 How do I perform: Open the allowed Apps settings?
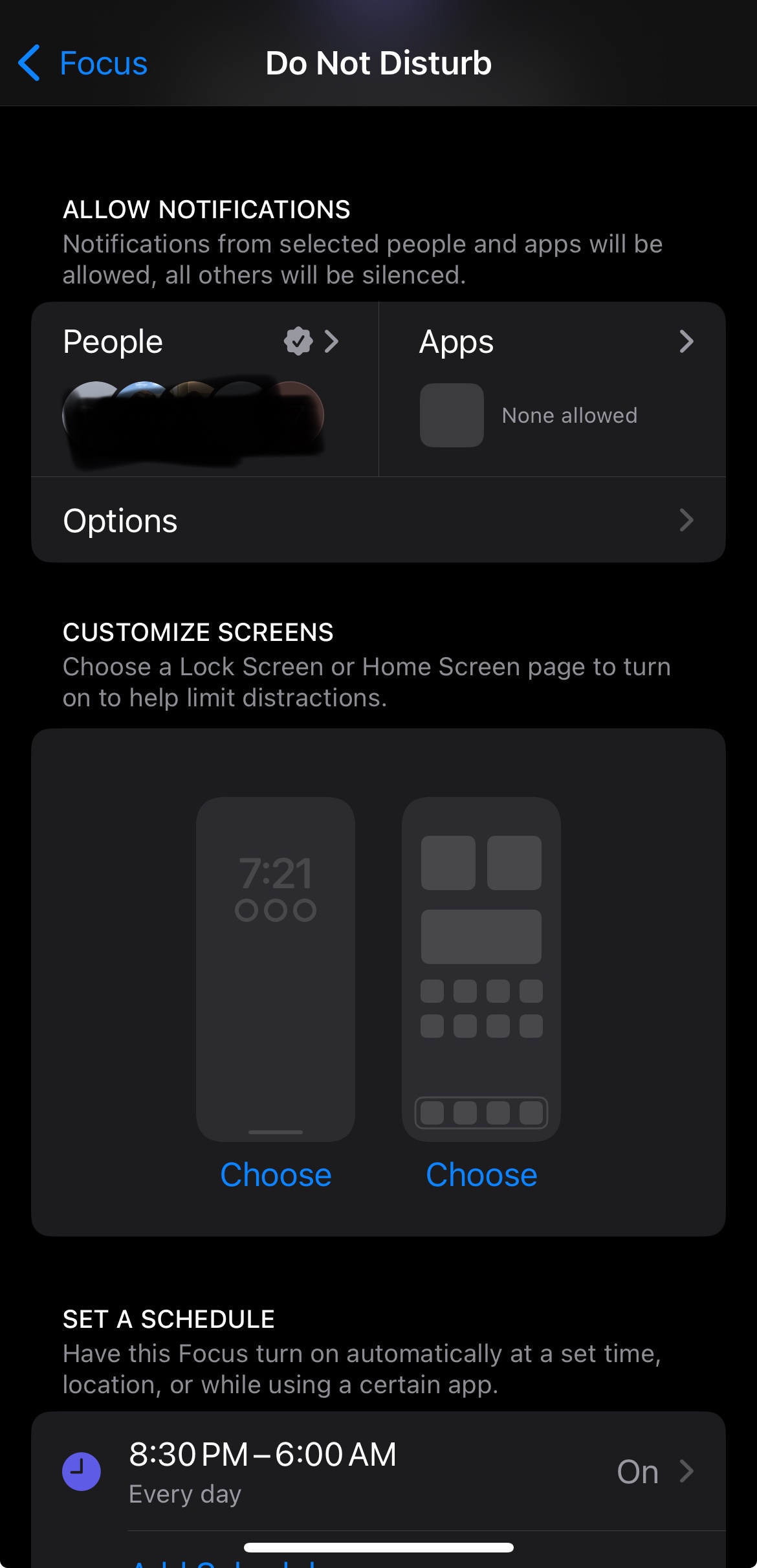[x=552, y=388]
